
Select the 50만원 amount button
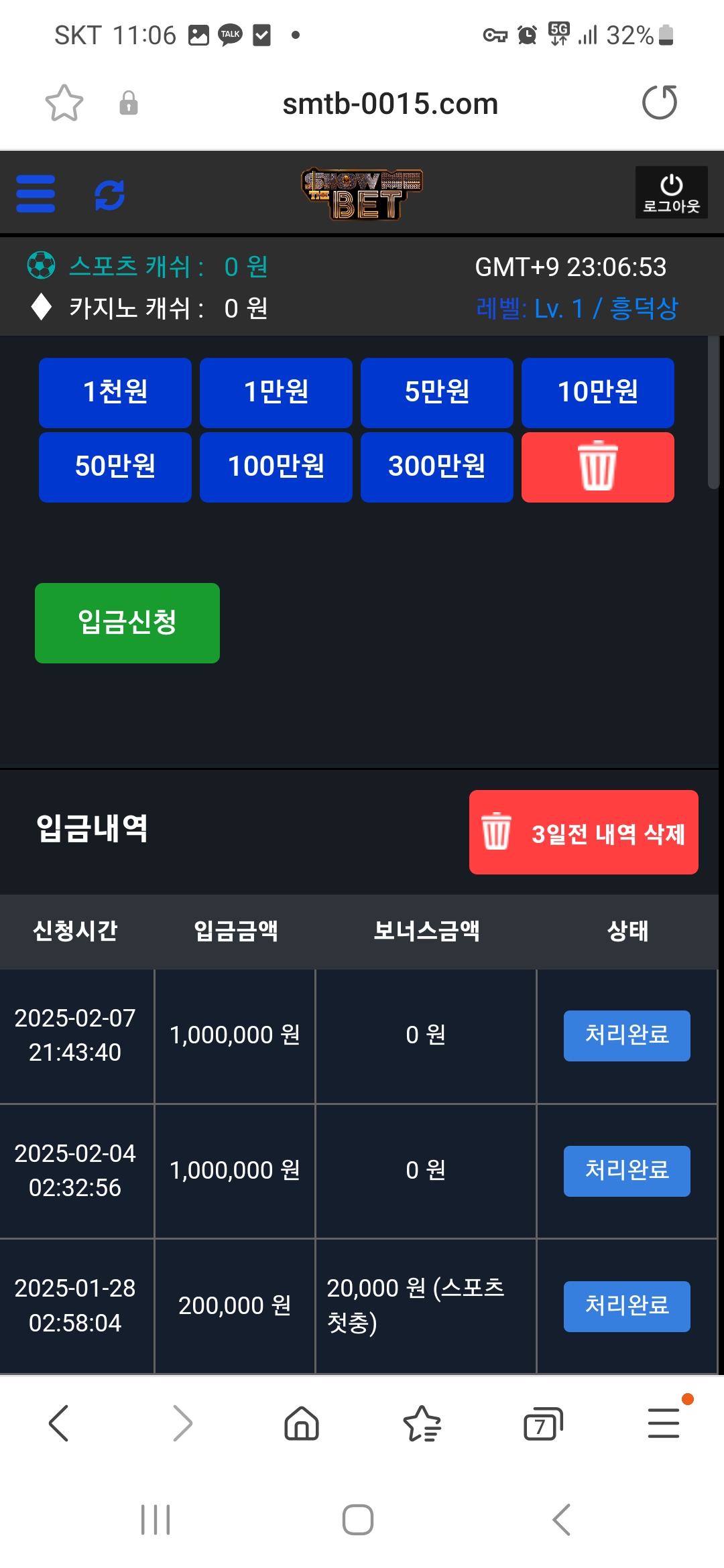tap(115, 467)
